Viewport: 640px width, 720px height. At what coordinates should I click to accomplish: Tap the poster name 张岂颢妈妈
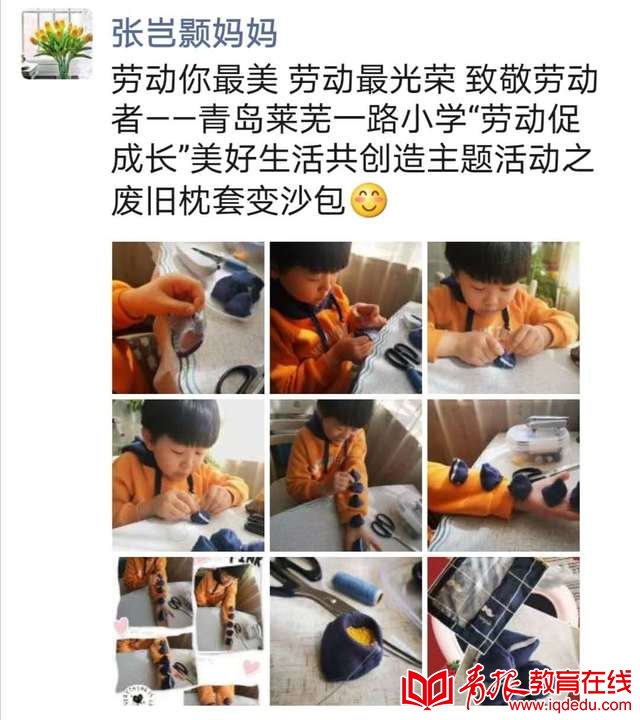click(193, 34)
